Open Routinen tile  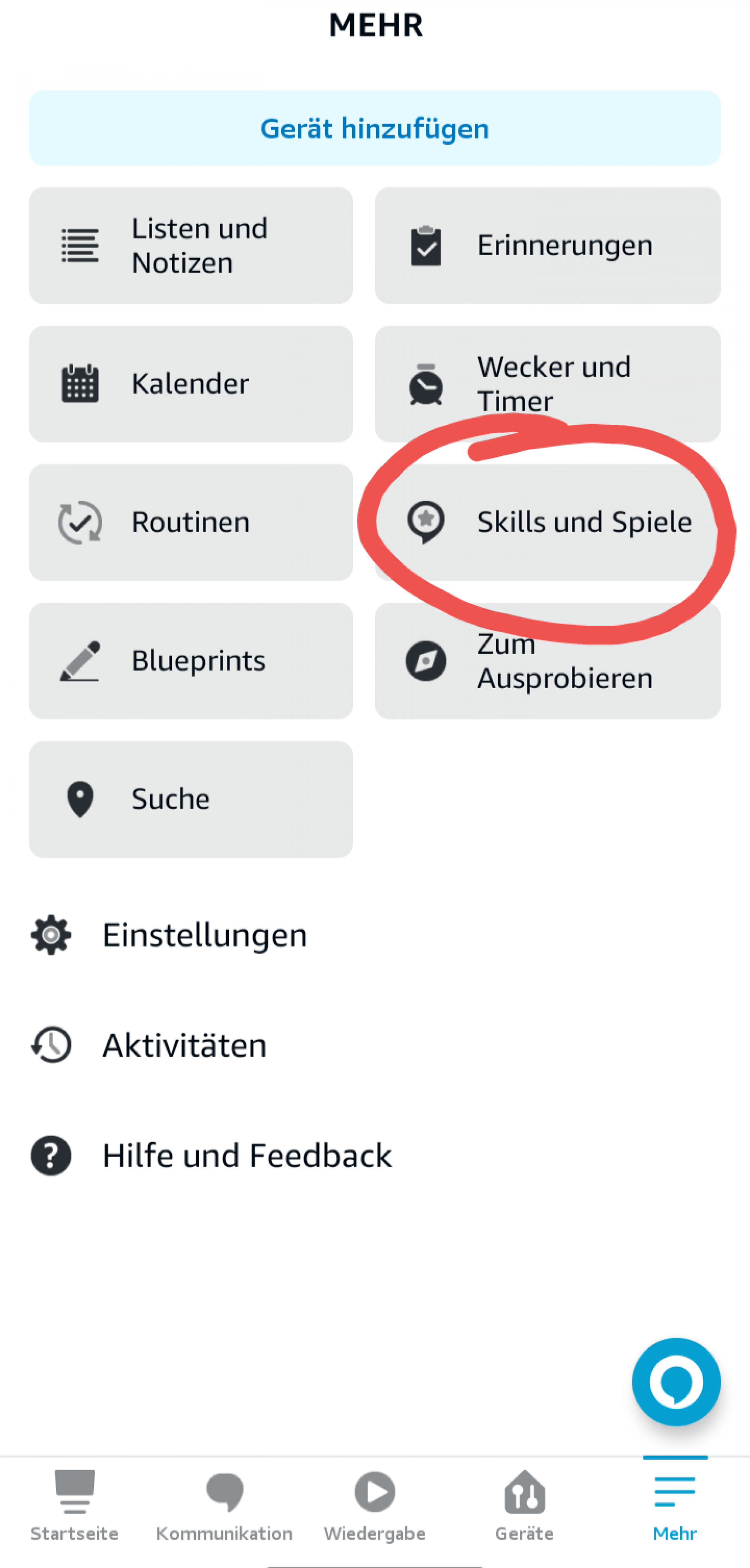point(191,522)
